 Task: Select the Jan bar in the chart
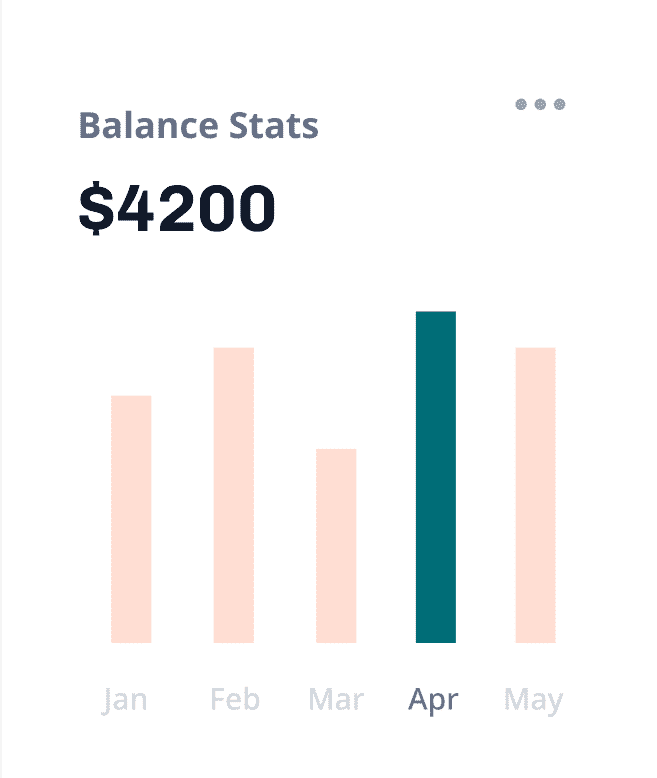[x=131, y=519]
